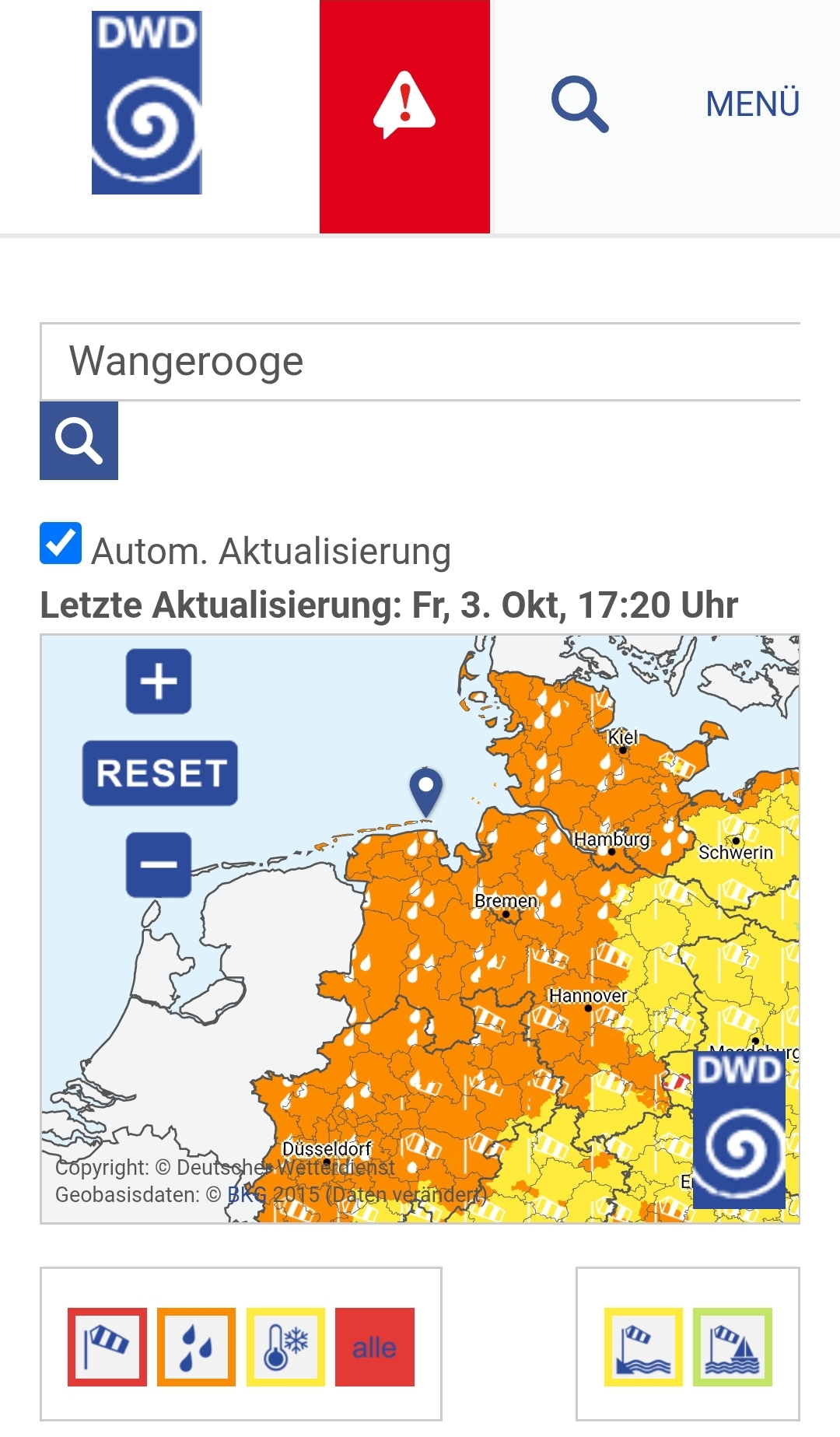Select the blue location pin on map
840x1437 pixels.
point(425,787)
